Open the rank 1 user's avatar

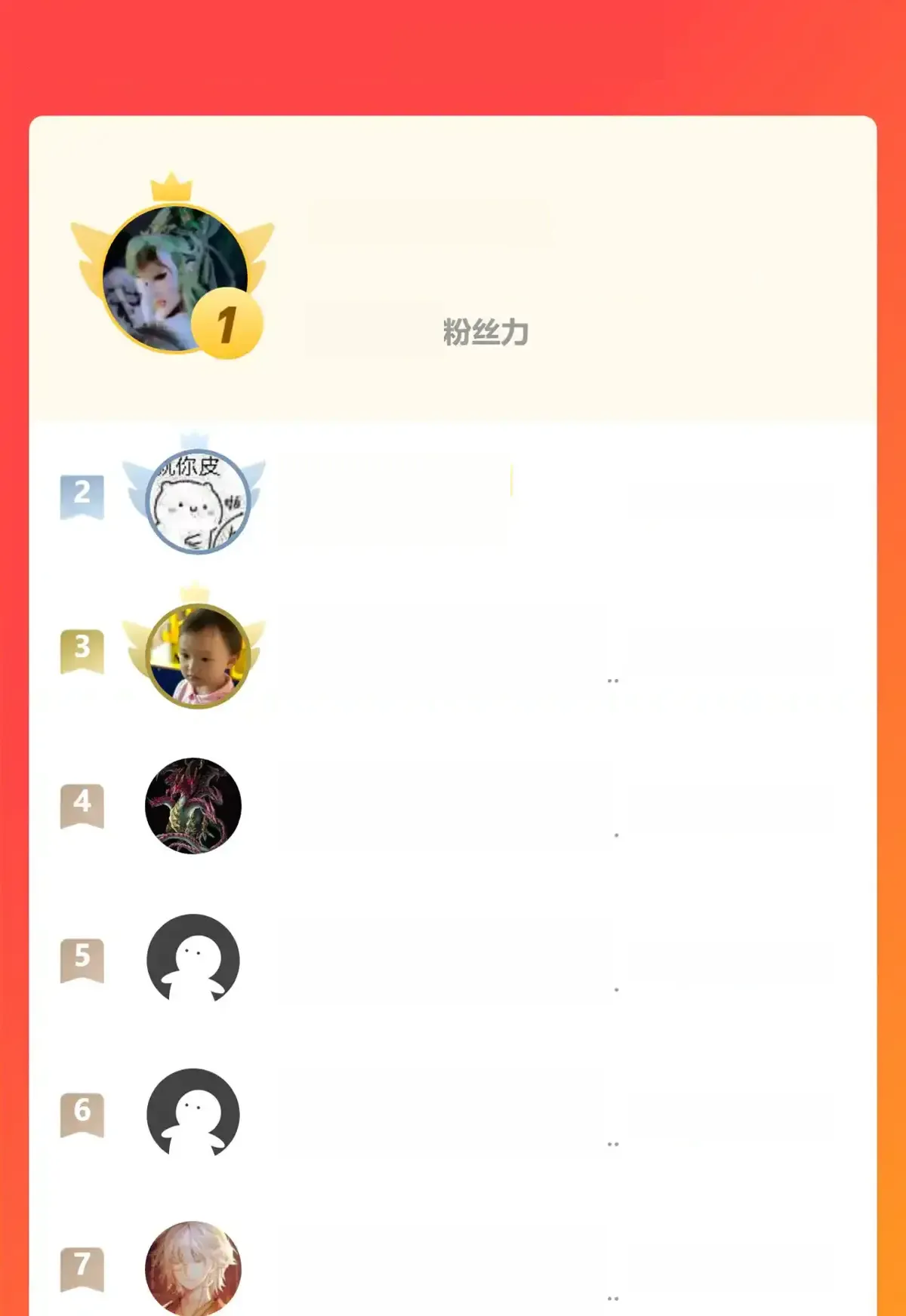[x=175, y=279]
